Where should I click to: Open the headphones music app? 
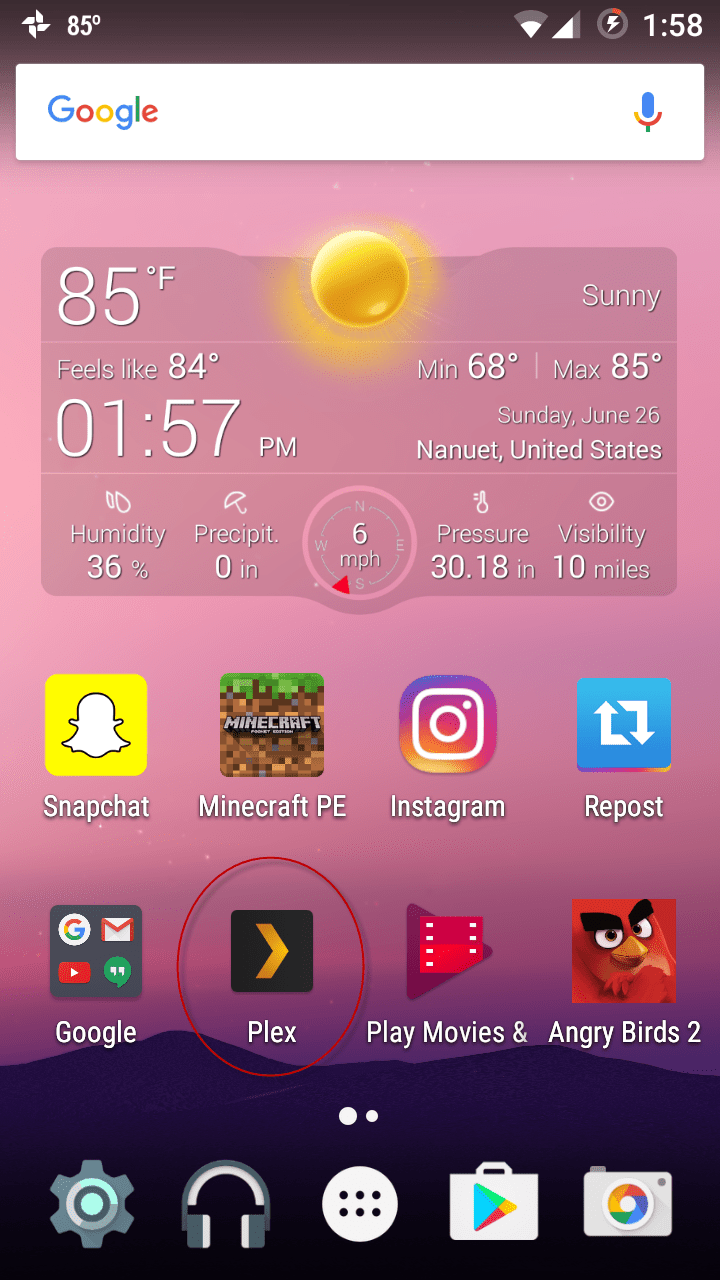tap(226, 1205)
